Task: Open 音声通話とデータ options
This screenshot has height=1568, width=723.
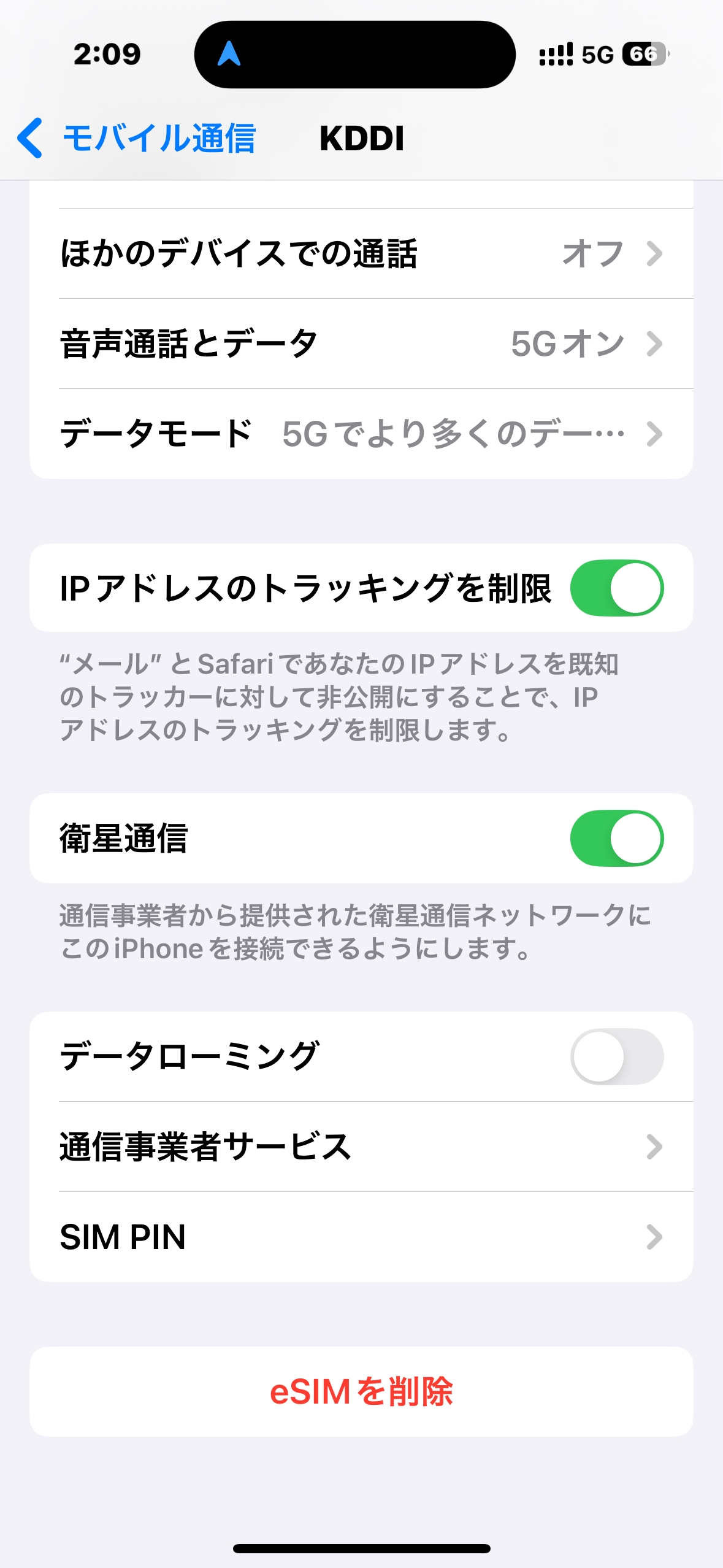Action: coord(361,344)
